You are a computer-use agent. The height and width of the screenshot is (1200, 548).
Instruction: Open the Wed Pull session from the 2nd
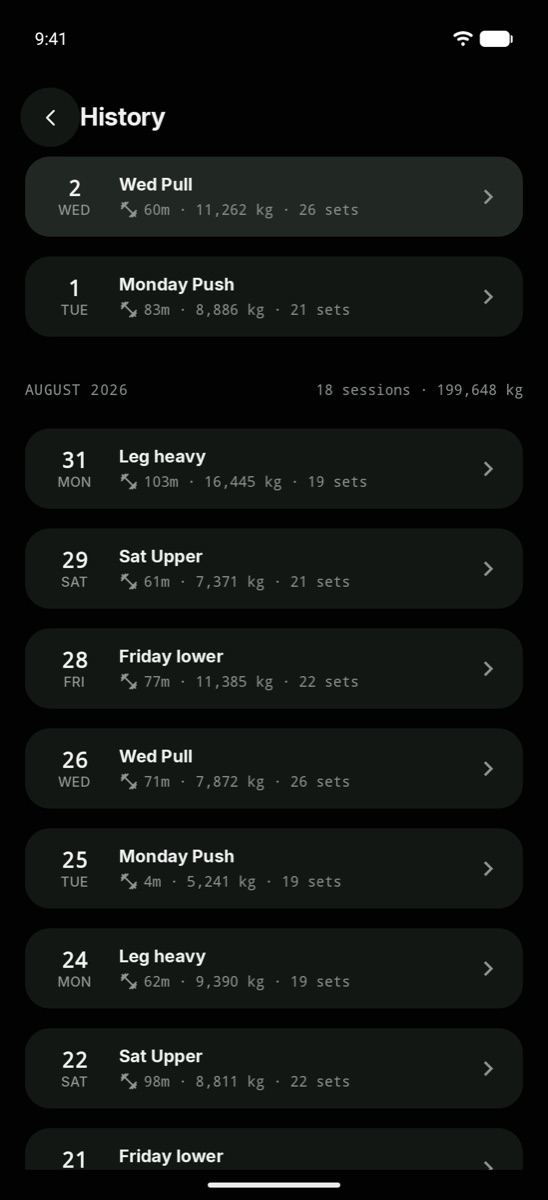click(274, 197)
